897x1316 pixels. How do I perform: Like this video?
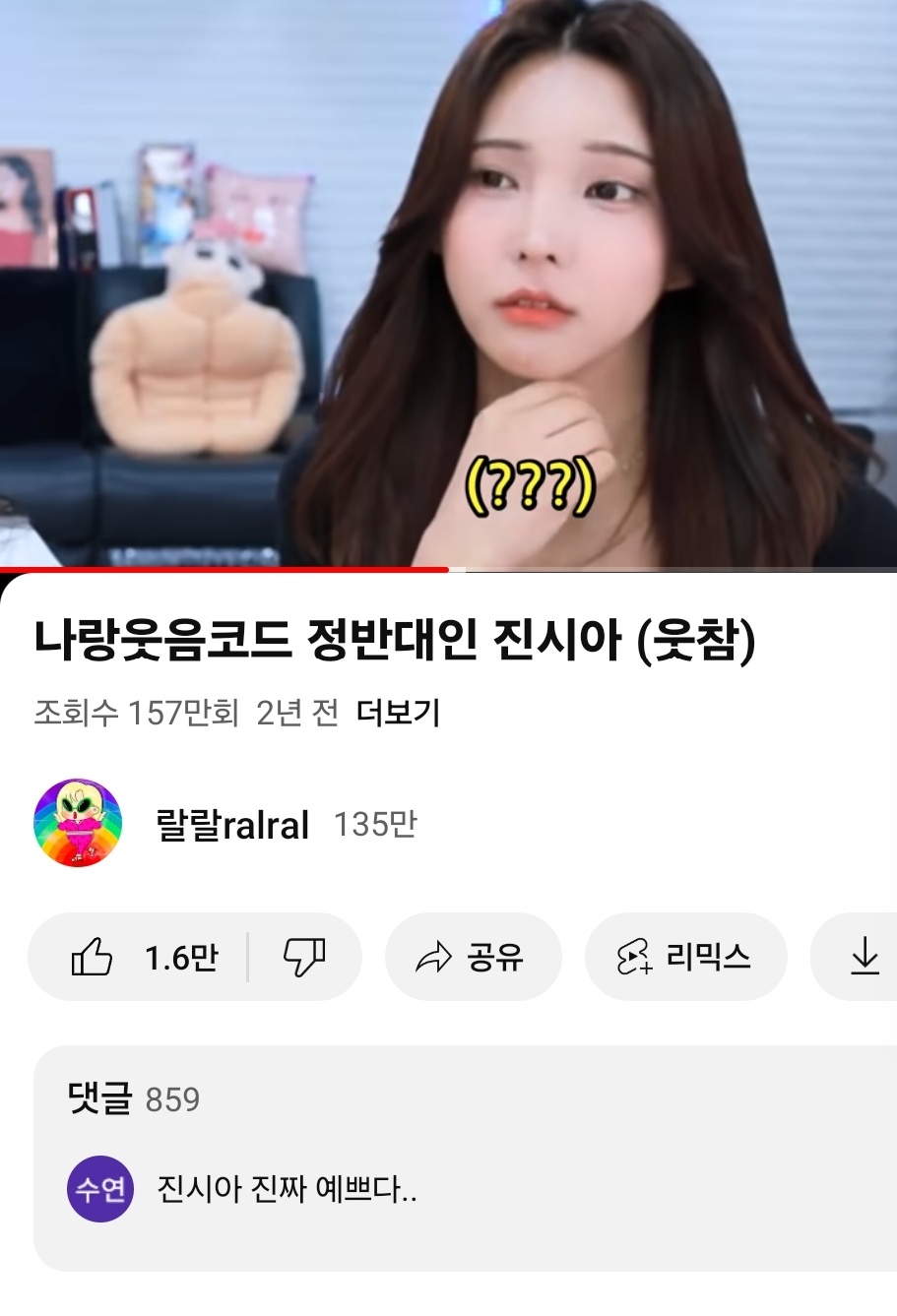pyautogui.click(x=143, y=957)
